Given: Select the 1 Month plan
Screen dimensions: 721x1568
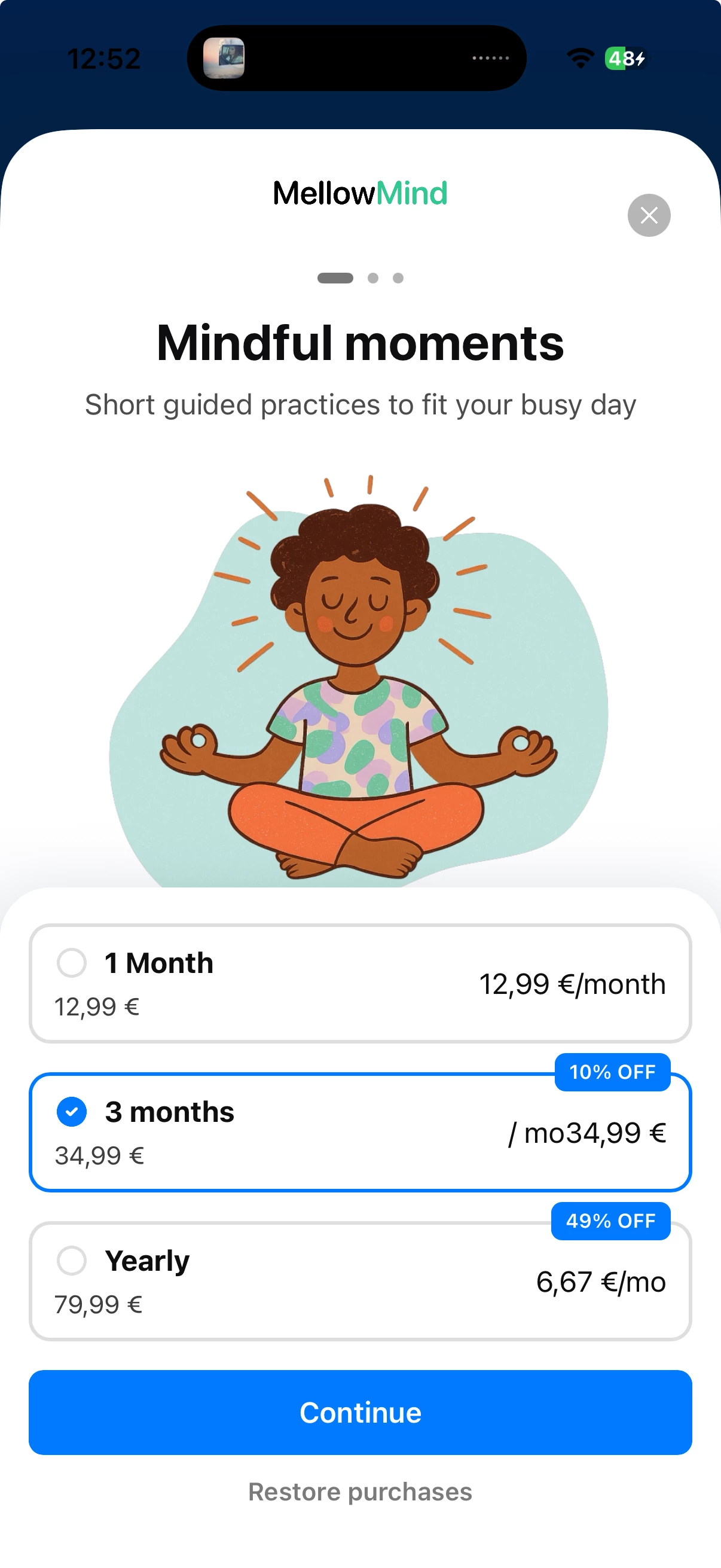Looking at the screenshot, I should click(x=359, y=983).
